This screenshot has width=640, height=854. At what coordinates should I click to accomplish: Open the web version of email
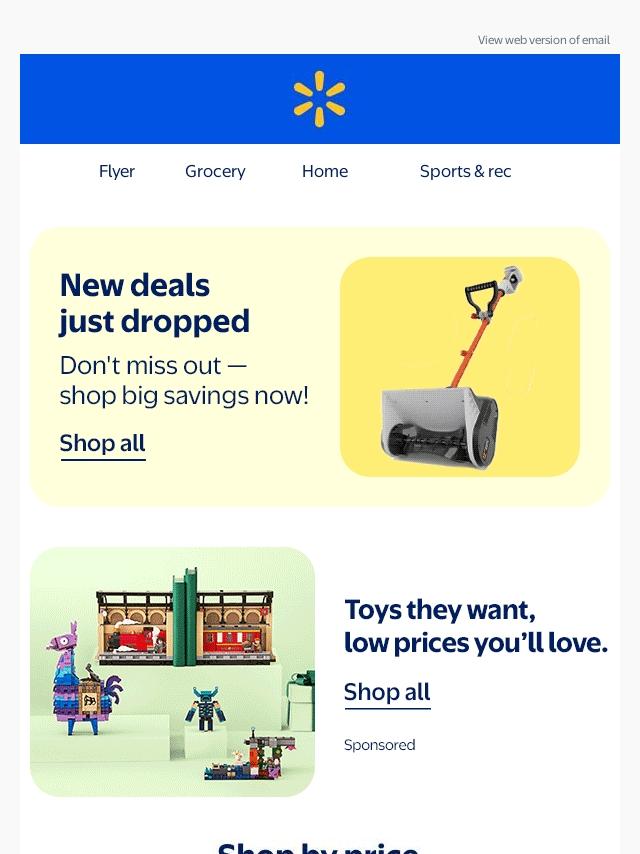[543, 40]
